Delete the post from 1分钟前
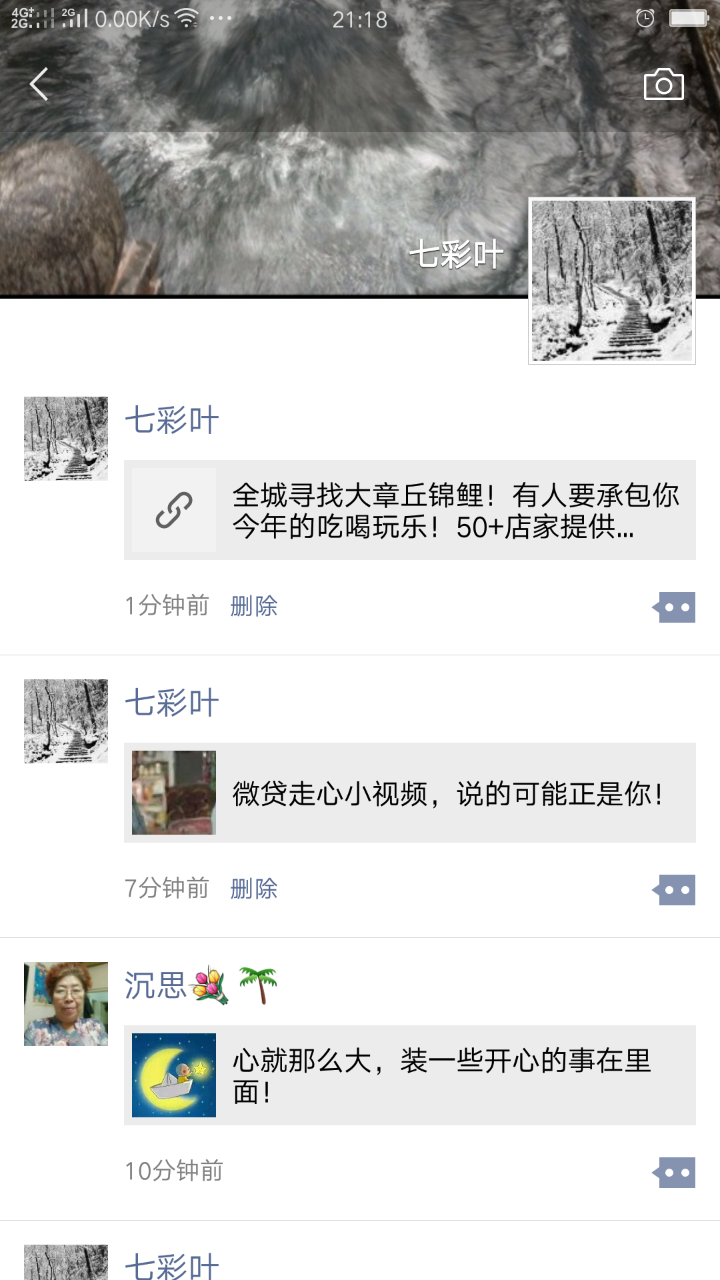This screenshot has height=1280, width=720. (254, 606)
